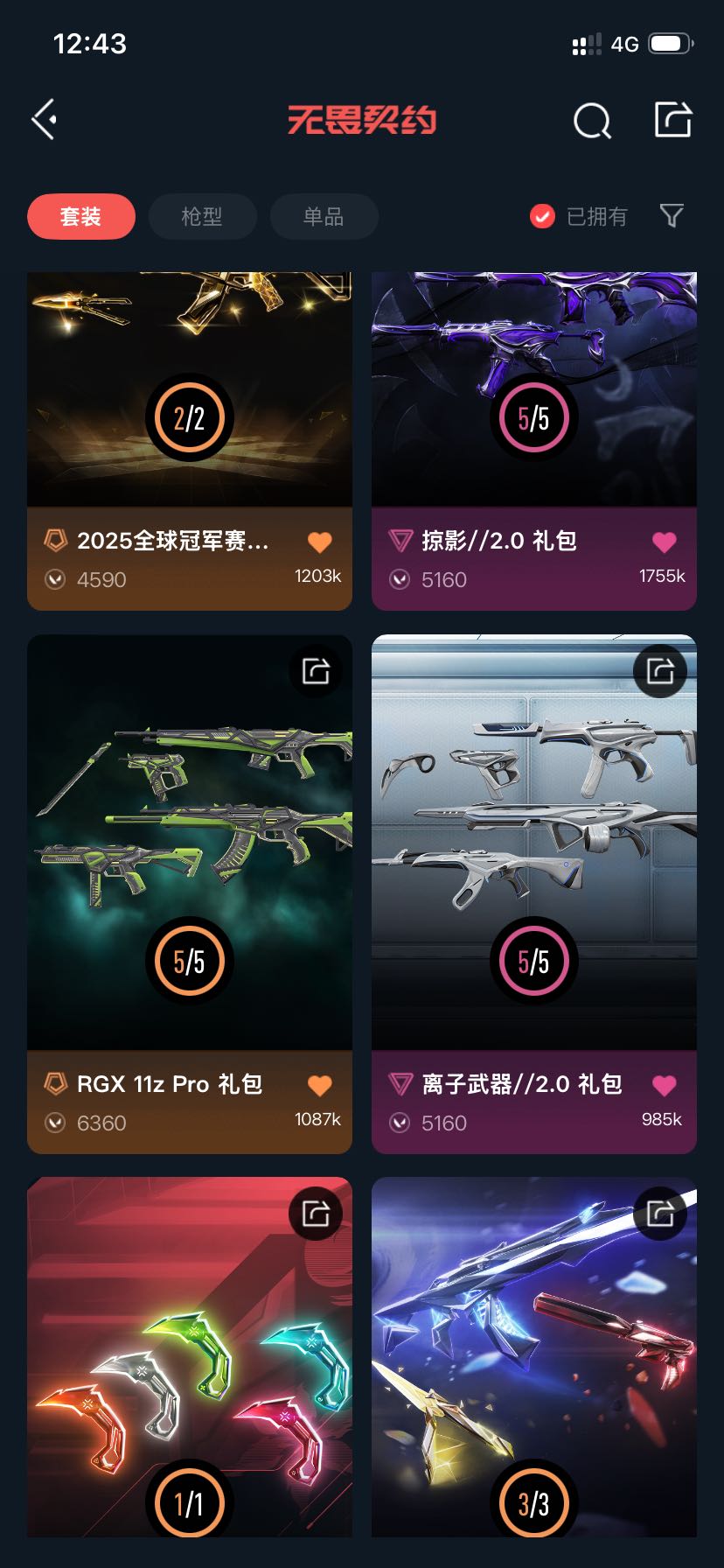Go back using the top-left arrow
The height and width of the screenshot is (1568, 724).
(45, 120)
